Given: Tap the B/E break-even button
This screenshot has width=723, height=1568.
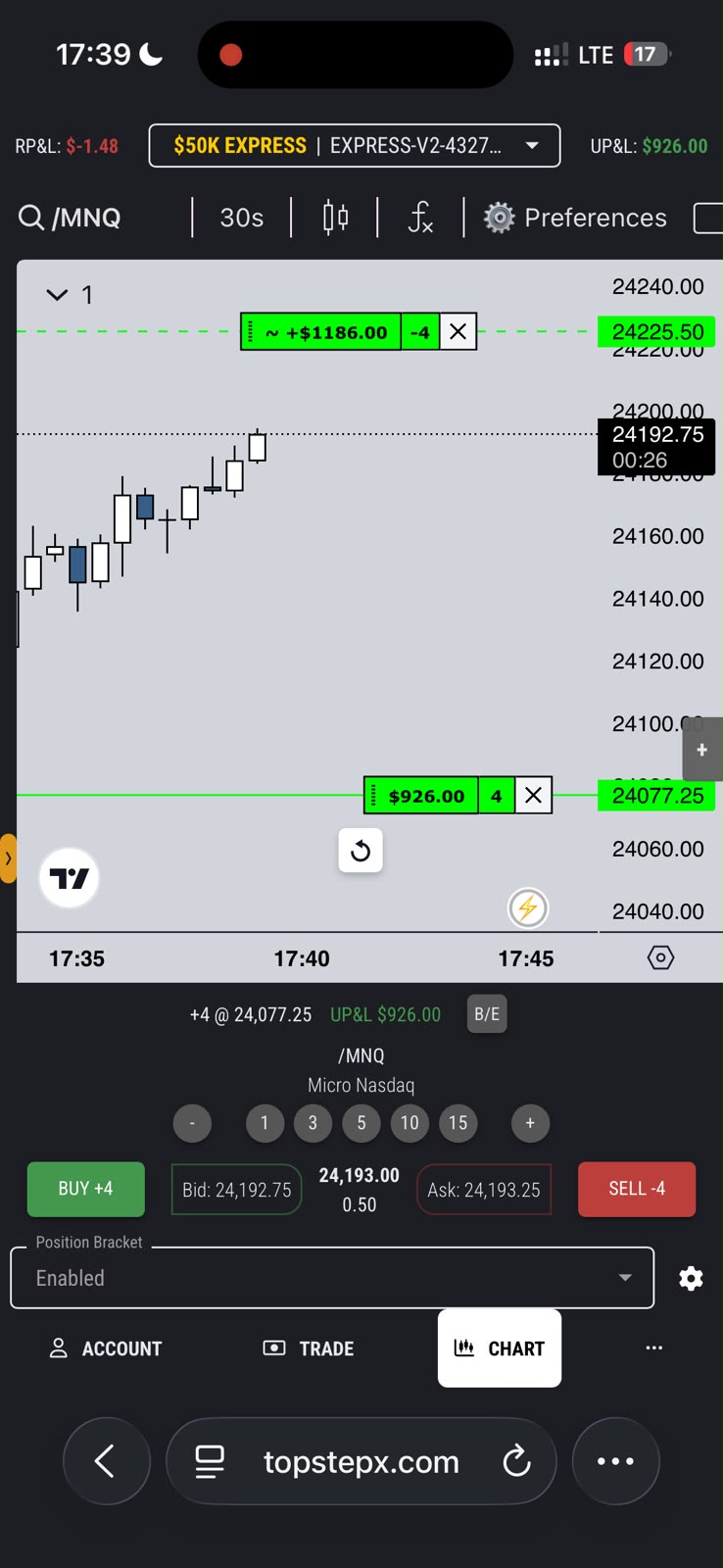Looking at the screenshot, I should tap(487, 1014).
